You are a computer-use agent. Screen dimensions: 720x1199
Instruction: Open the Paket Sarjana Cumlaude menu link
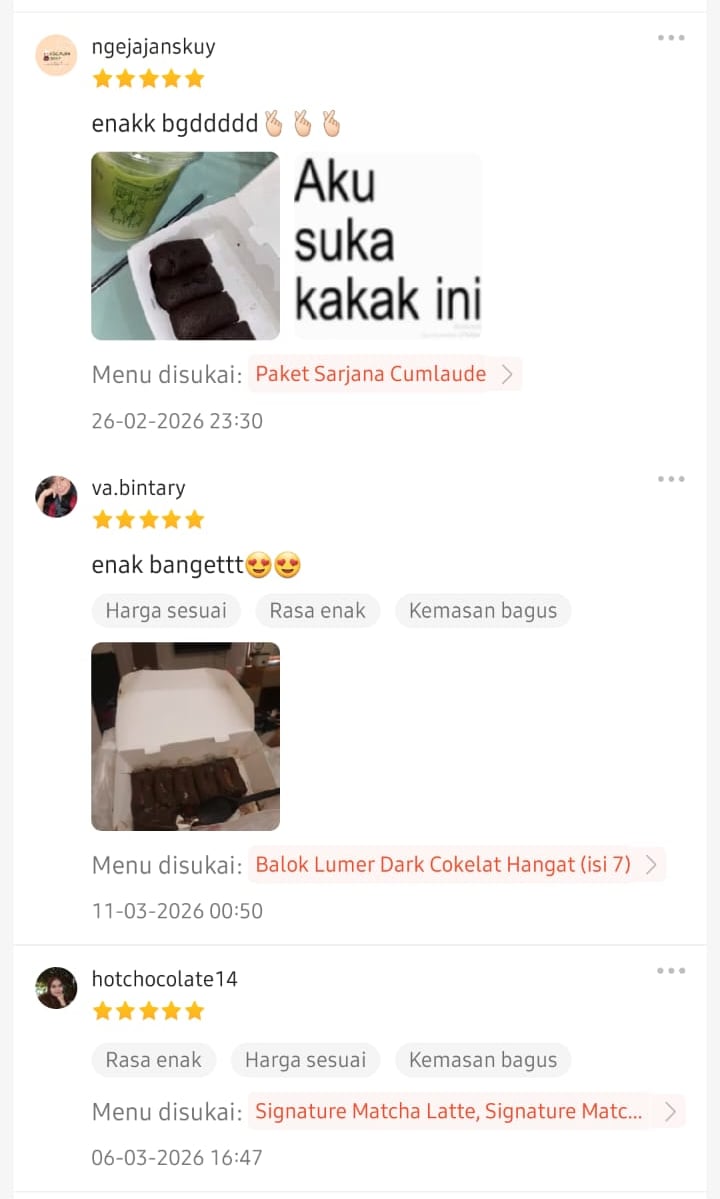click(x=383, y=374)
